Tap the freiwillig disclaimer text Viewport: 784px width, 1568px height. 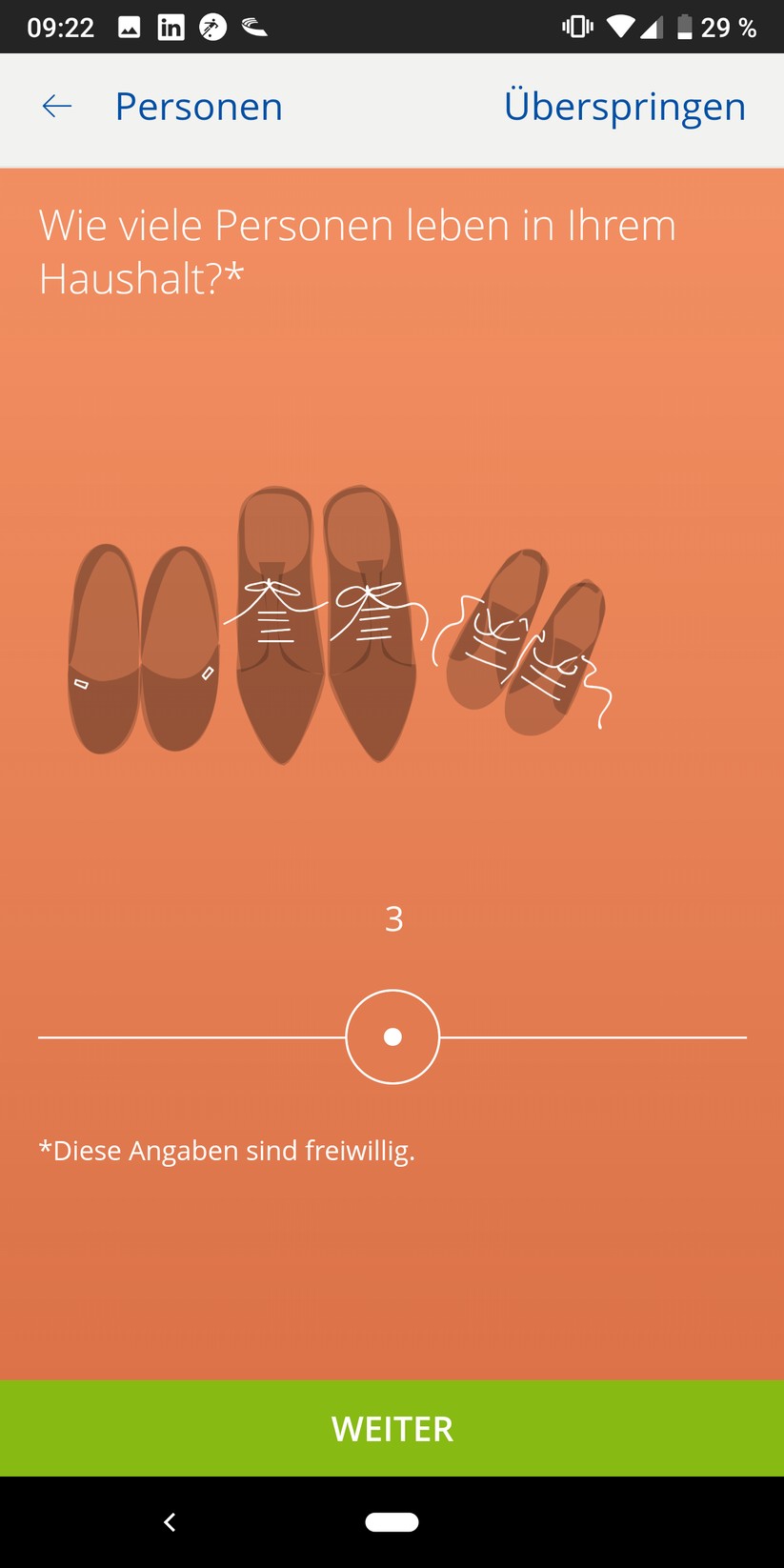click(x=227, y=1150)
